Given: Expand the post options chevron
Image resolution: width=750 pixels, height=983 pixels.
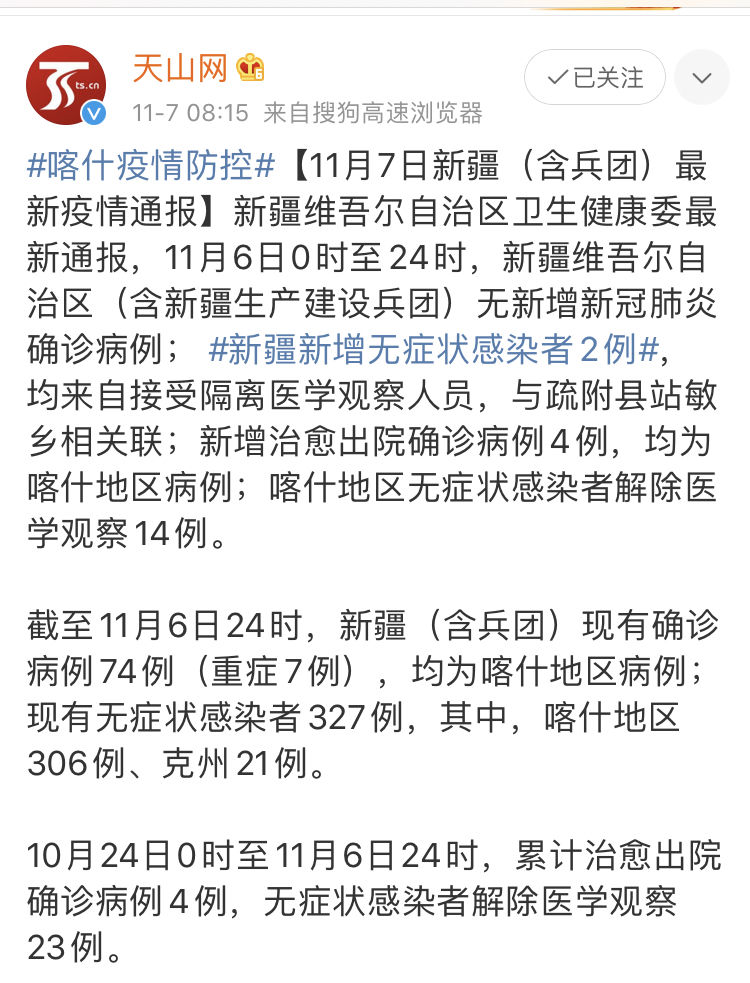Looking at the screenshot, I should (702, 78).
